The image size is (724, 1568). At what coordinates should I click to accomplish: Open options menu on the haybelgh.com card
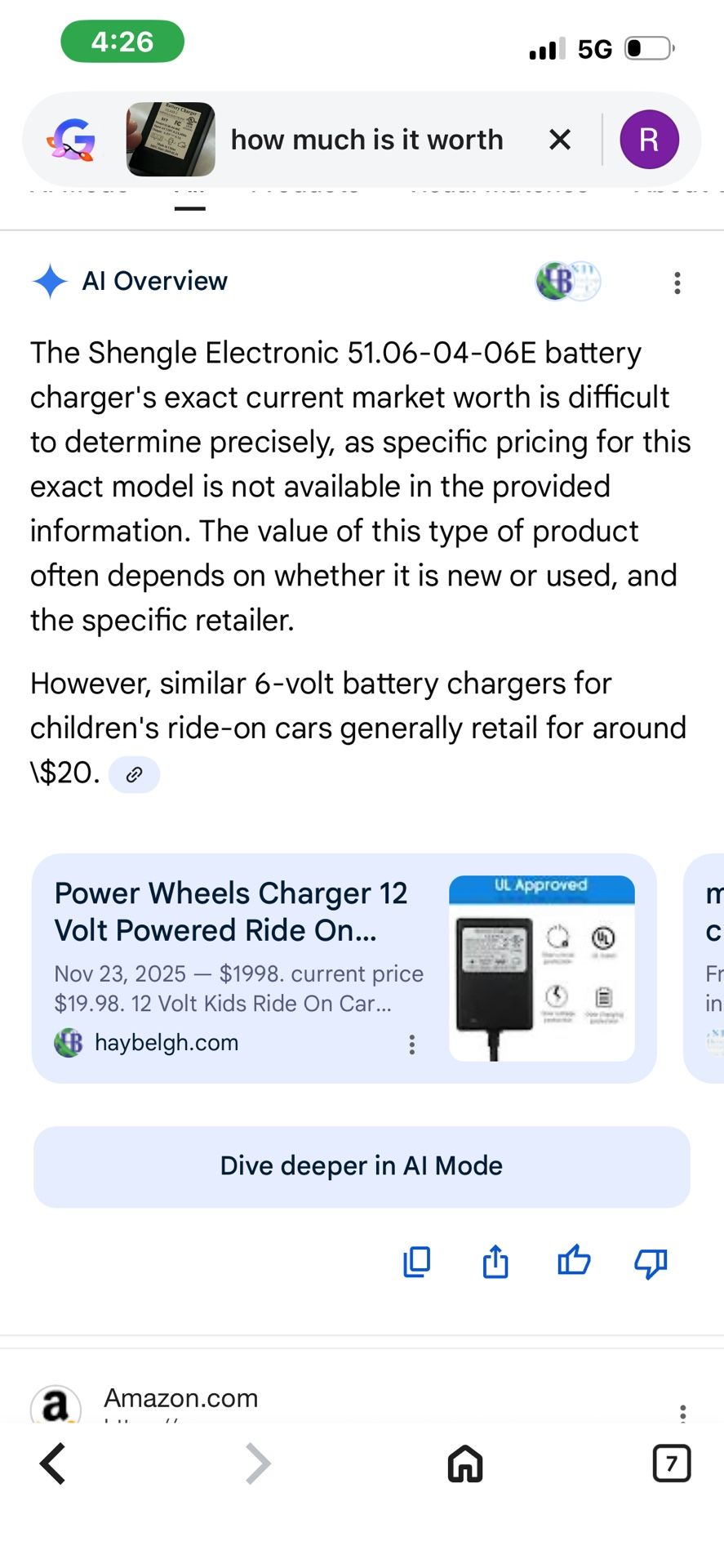point(412,1044)
